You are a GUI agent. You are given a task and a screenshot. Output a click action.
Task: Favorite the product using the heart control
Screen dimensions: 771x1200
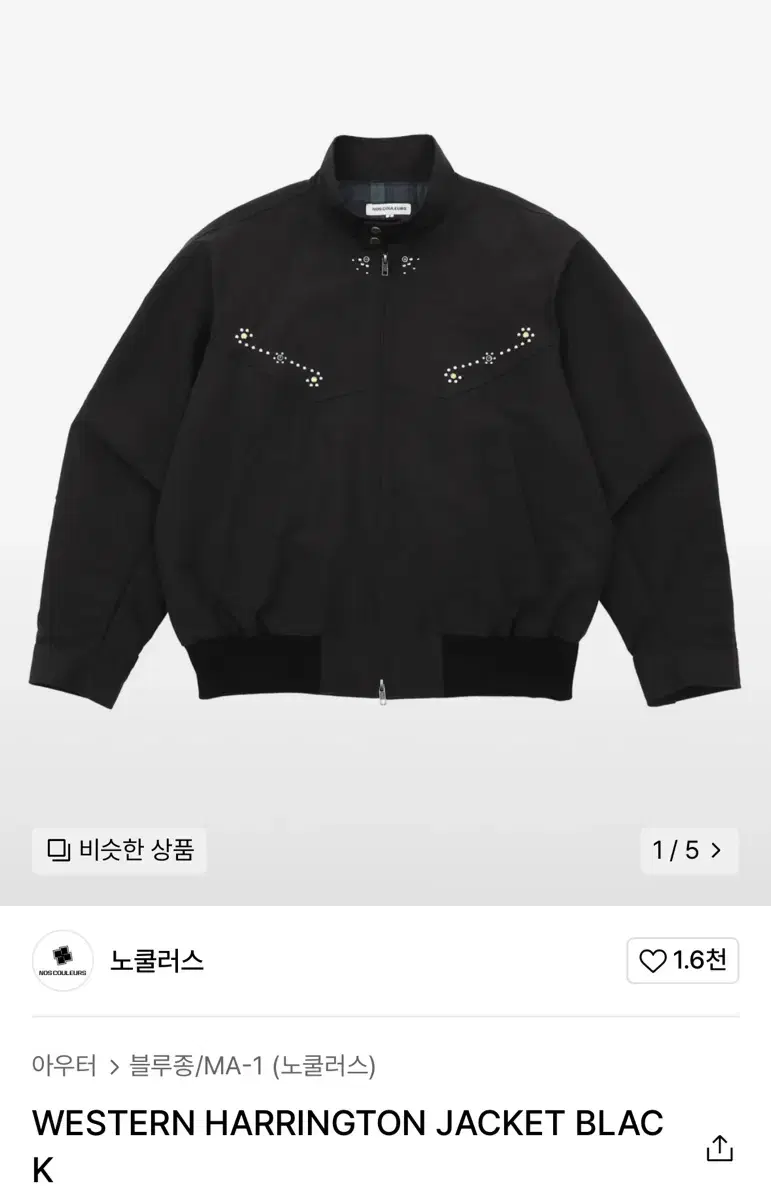[x=682, y=958]
